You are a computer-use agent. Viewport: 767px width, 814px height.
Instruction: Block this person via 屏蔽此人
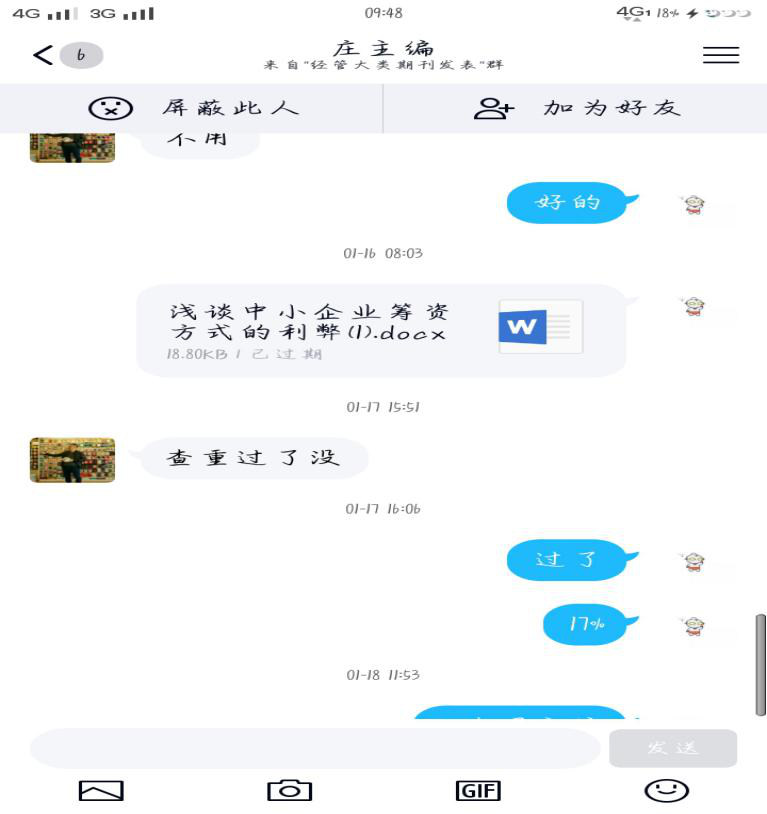pyautogui.click(x=193, y=108)
